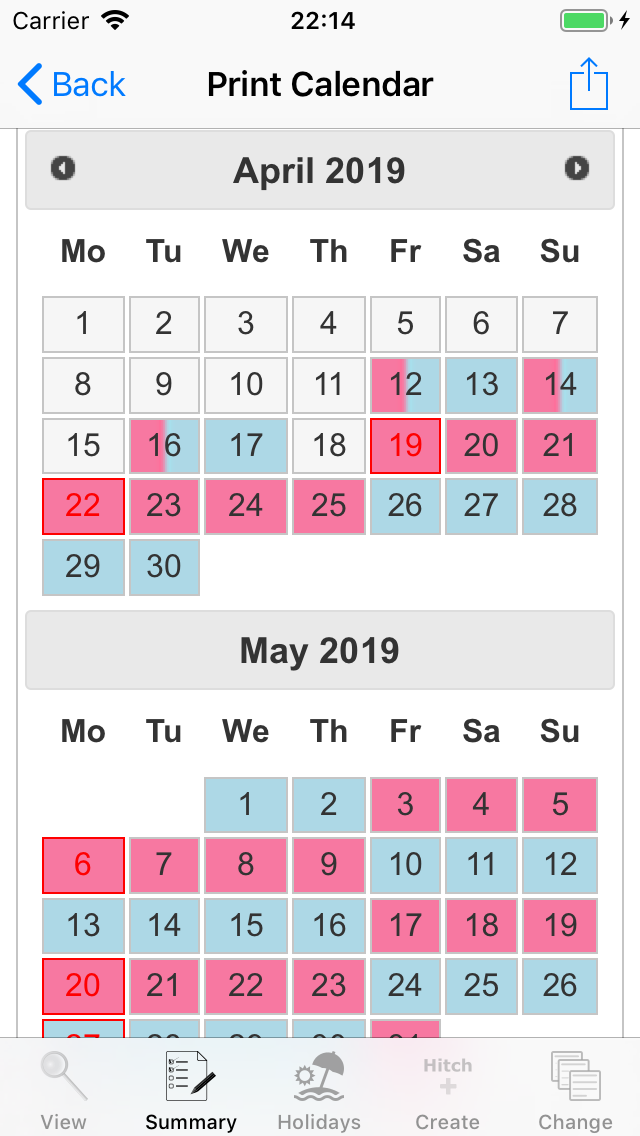The width and height of the screenshot is (640, 1136).
Task: Select April 19 on the calendar
Action: pos(405,446)
